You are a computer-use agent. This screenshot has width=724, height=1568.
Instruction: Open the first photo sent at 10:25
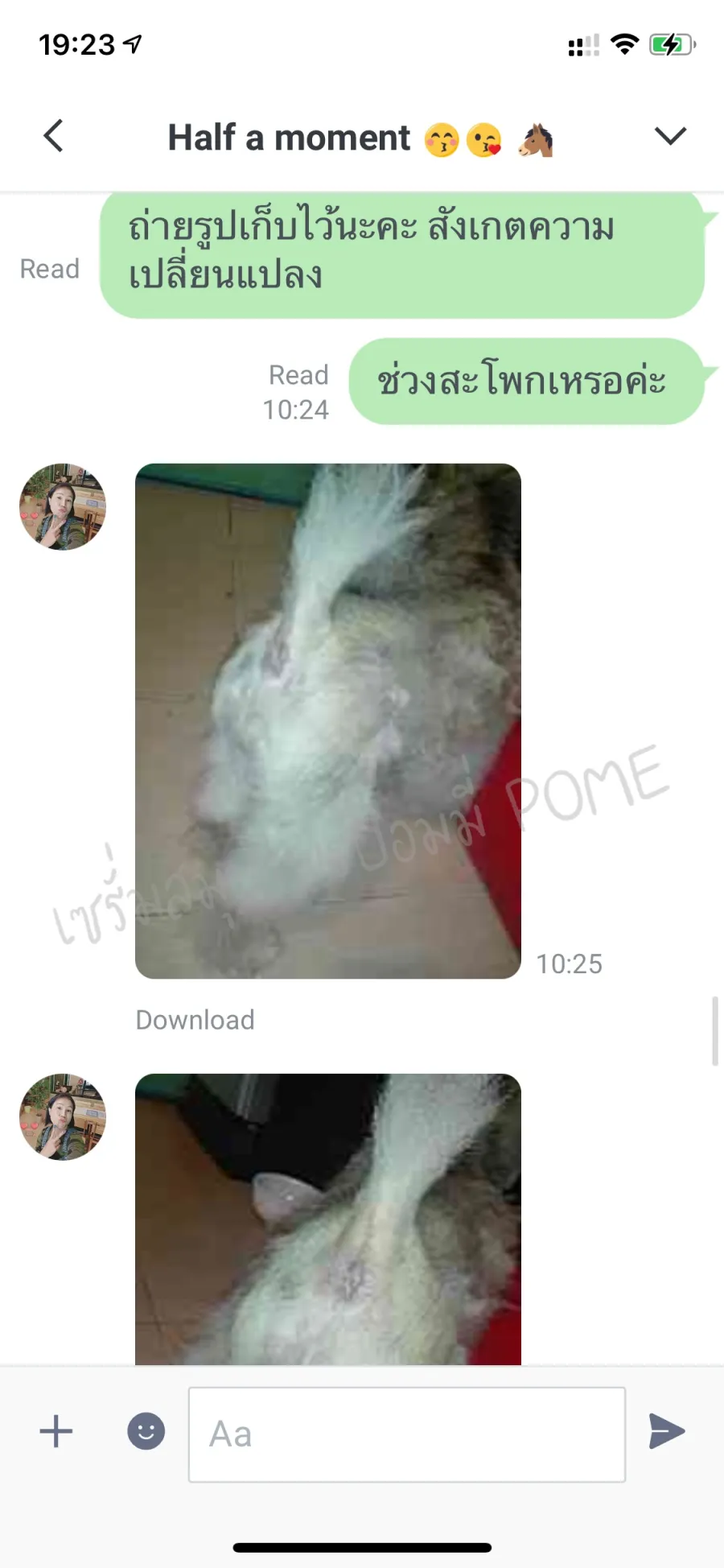(x=327, y=720)
